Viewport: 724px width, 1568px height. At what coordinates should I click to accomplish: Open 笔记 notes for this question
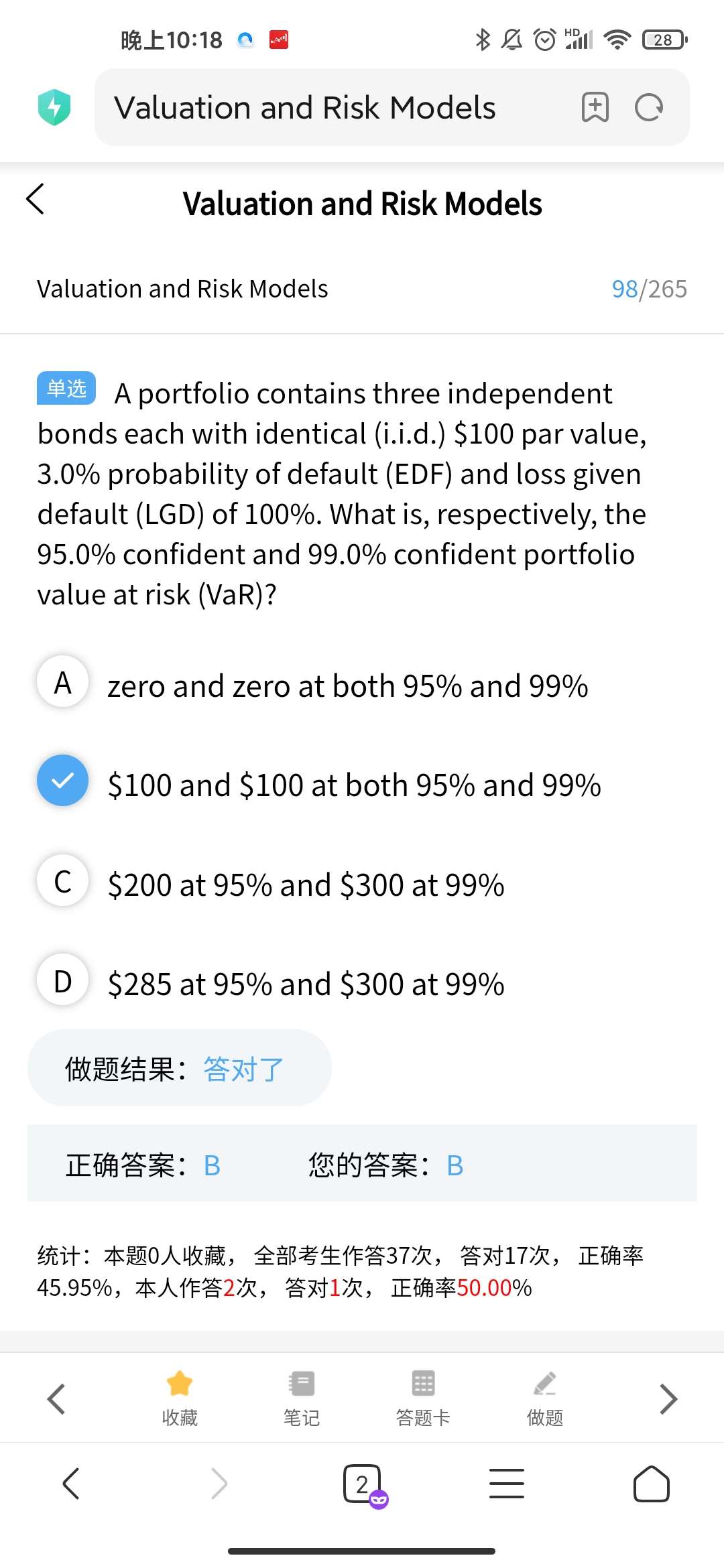tap(301, 1397)
